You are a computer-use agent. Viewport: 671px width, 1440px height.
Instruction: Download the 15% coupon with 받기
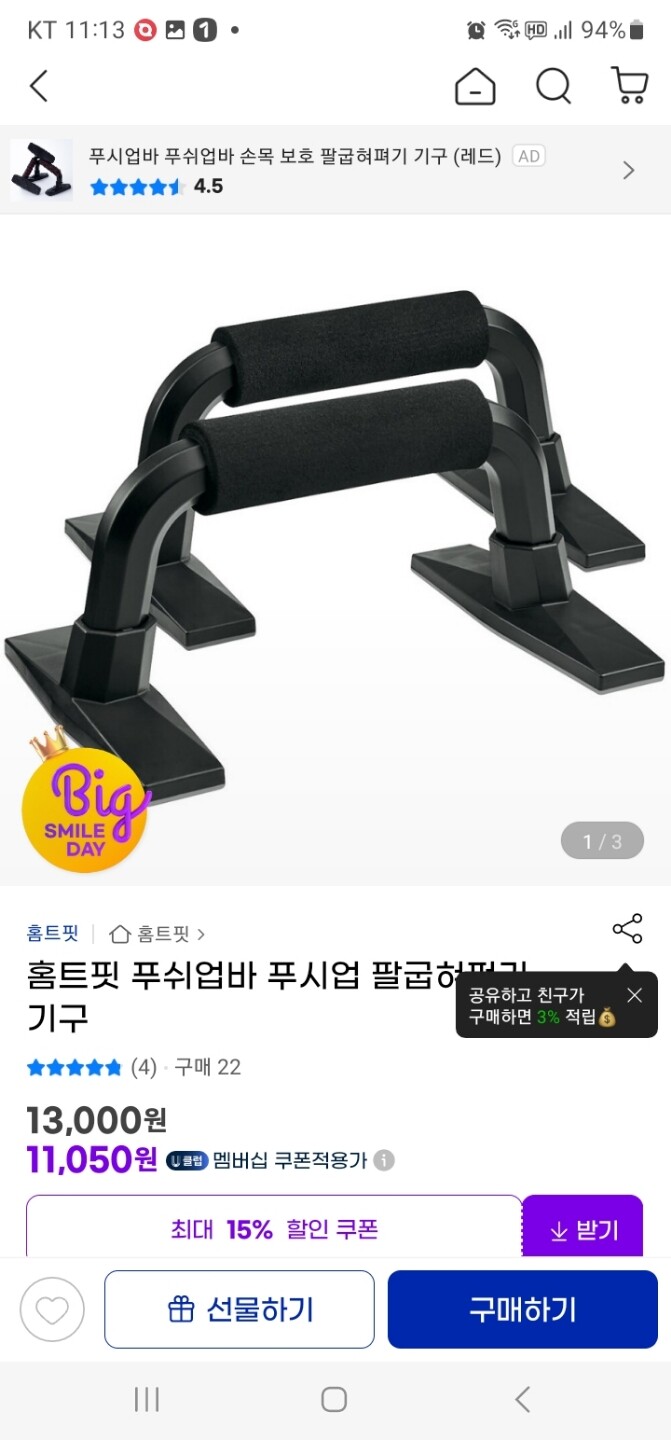(583, 1229)
